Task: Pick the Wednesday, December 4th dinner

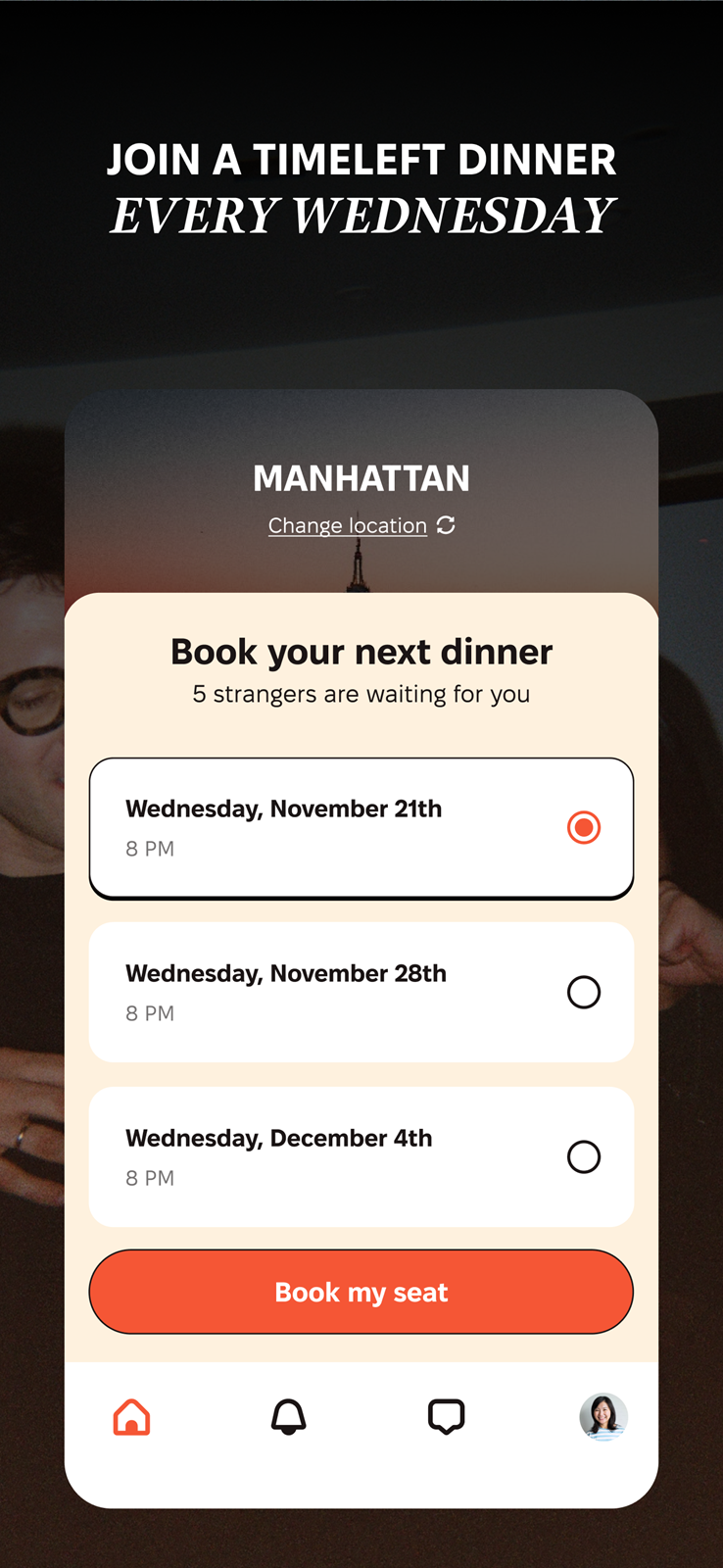Action: [361, 1156]
